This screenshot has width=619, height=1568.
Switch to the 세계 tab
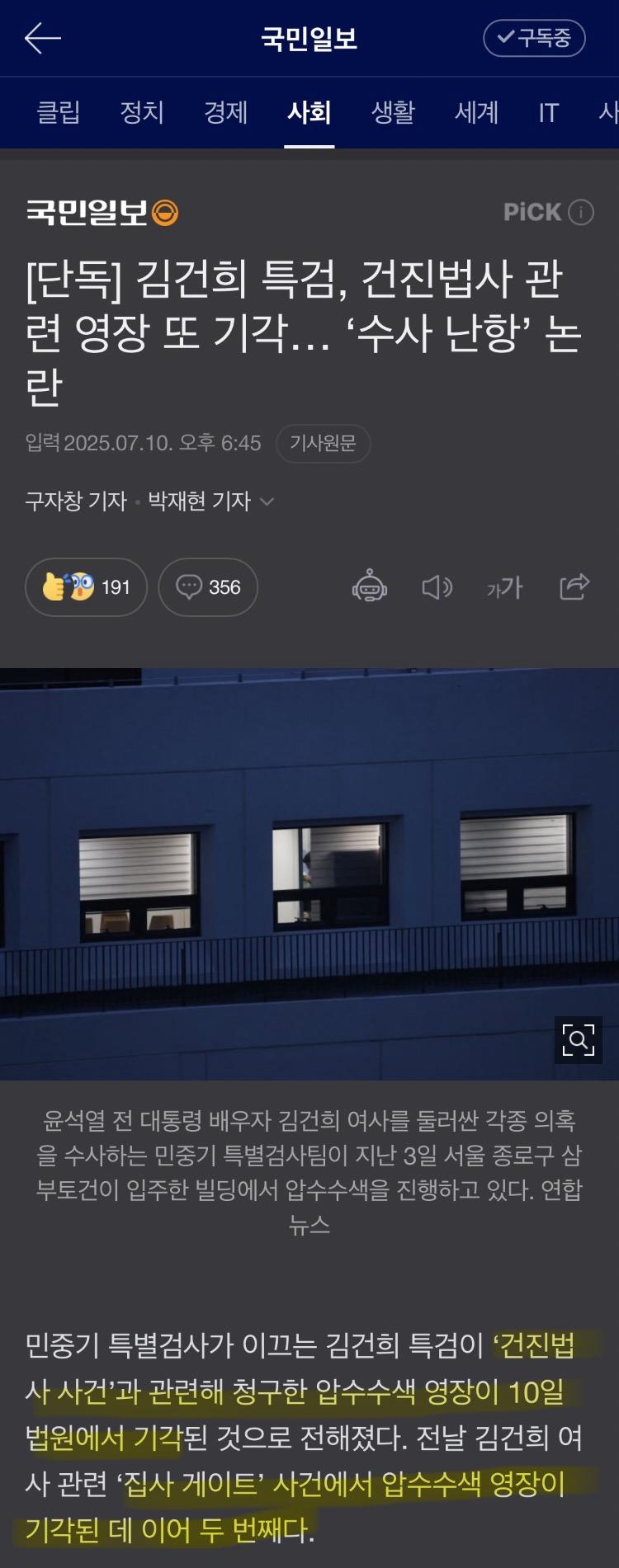tap(476, 112)
